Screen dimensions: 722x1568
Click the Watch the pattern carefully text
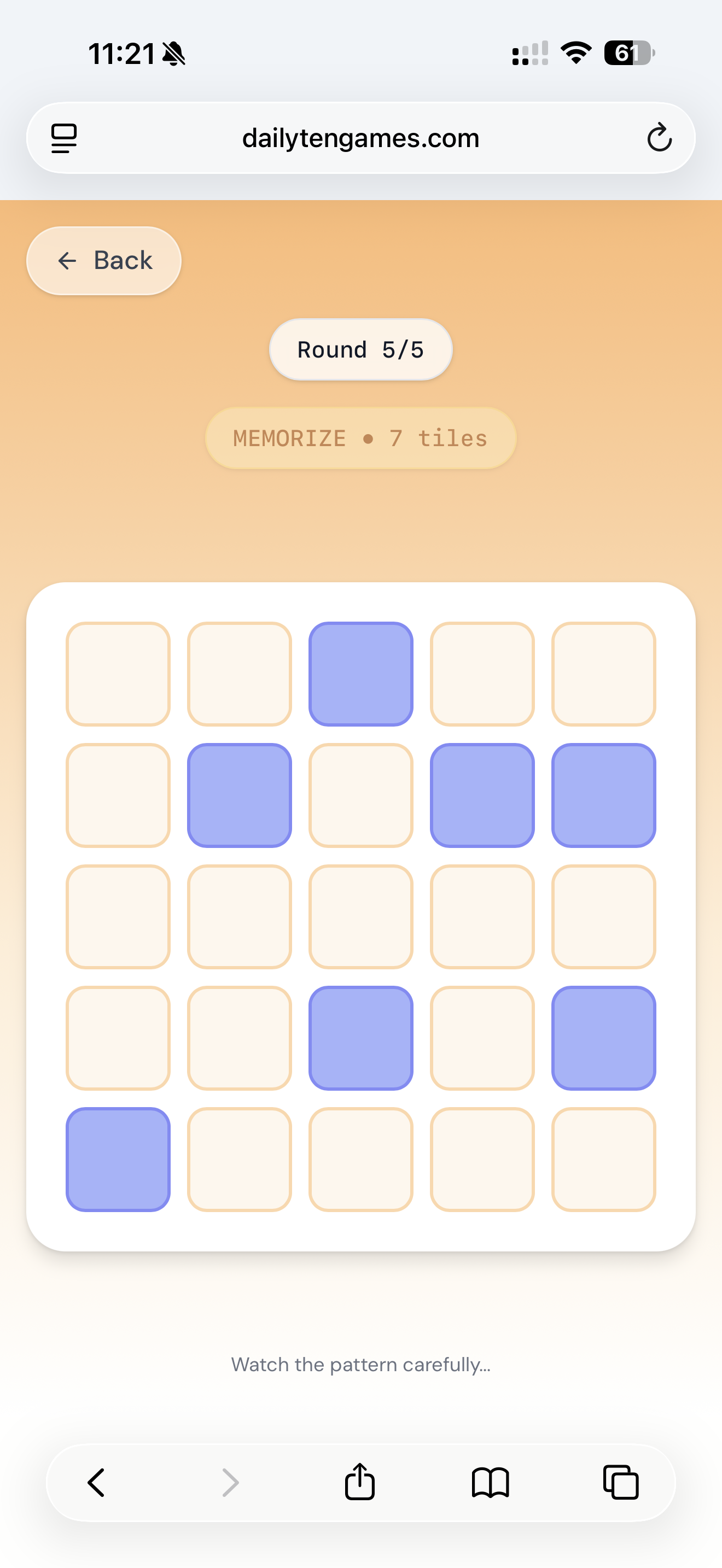(x=360, y=1364)
